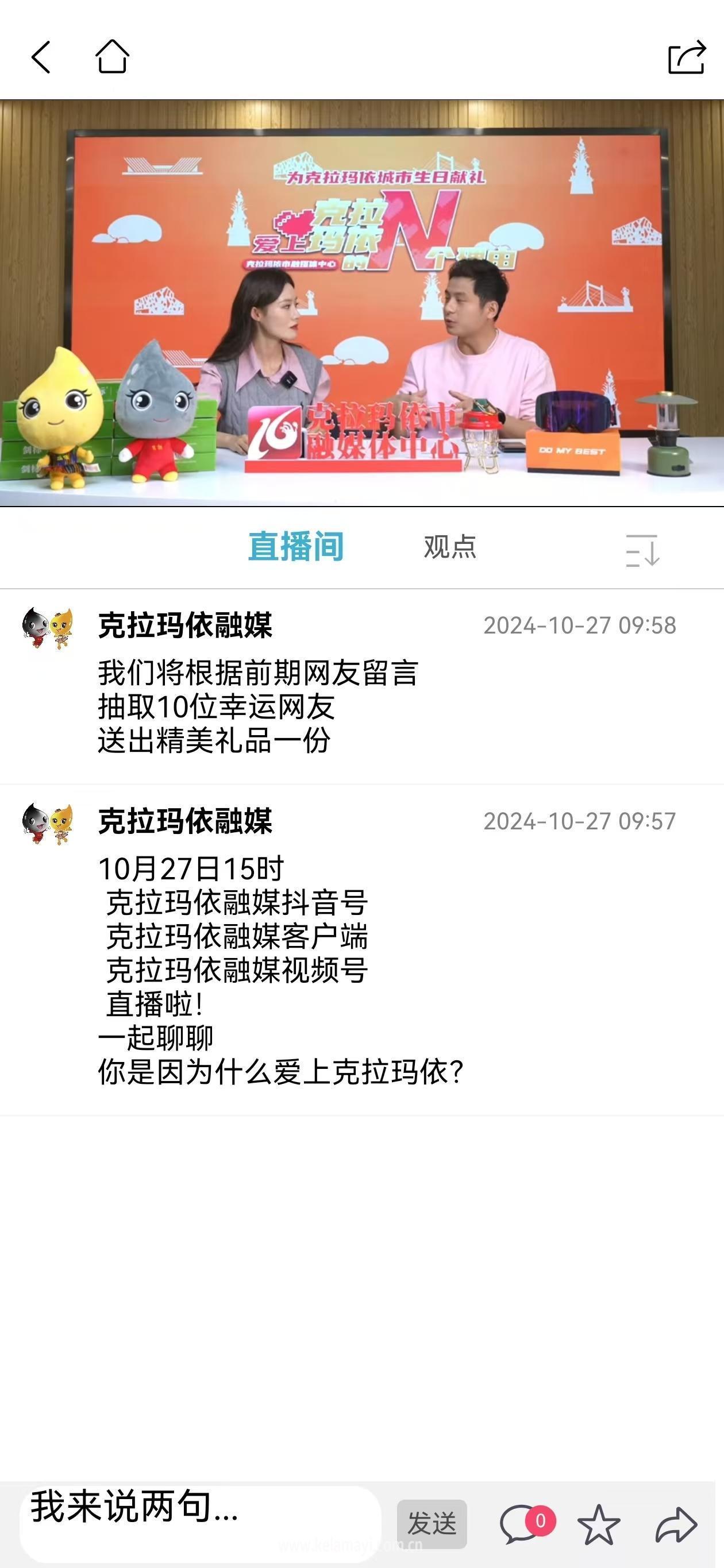The height and width of the screenshot is (1568, 724).
Task: Switch to the 直播间 tab
Action: pyautogui.click(x=296, y=547)
